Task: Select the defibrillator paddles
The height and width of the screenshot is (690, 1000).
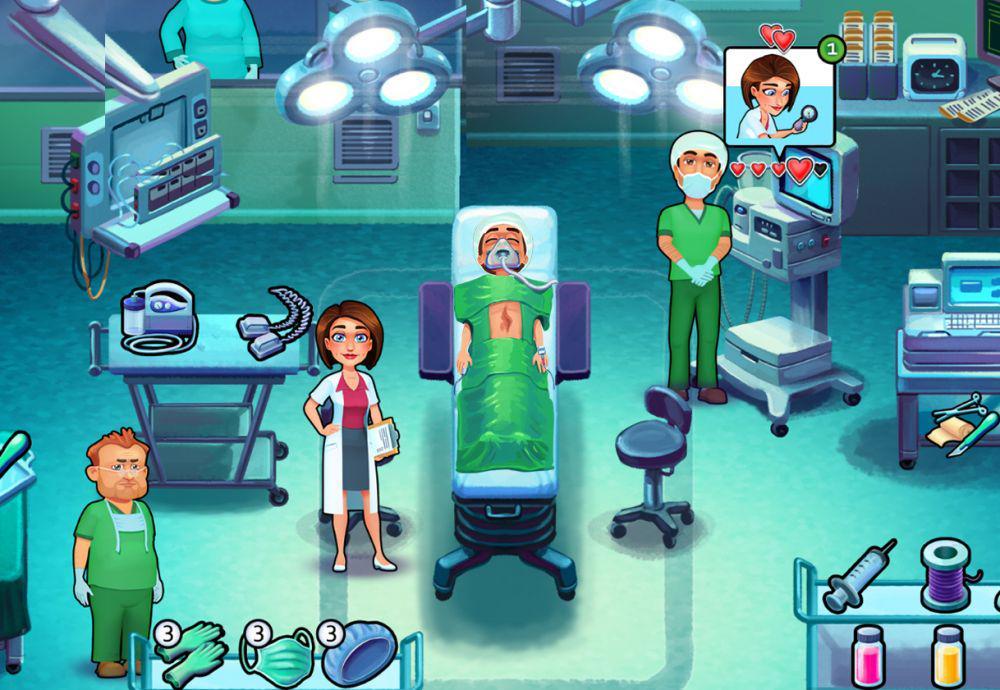Action: [x=270, y=322]
